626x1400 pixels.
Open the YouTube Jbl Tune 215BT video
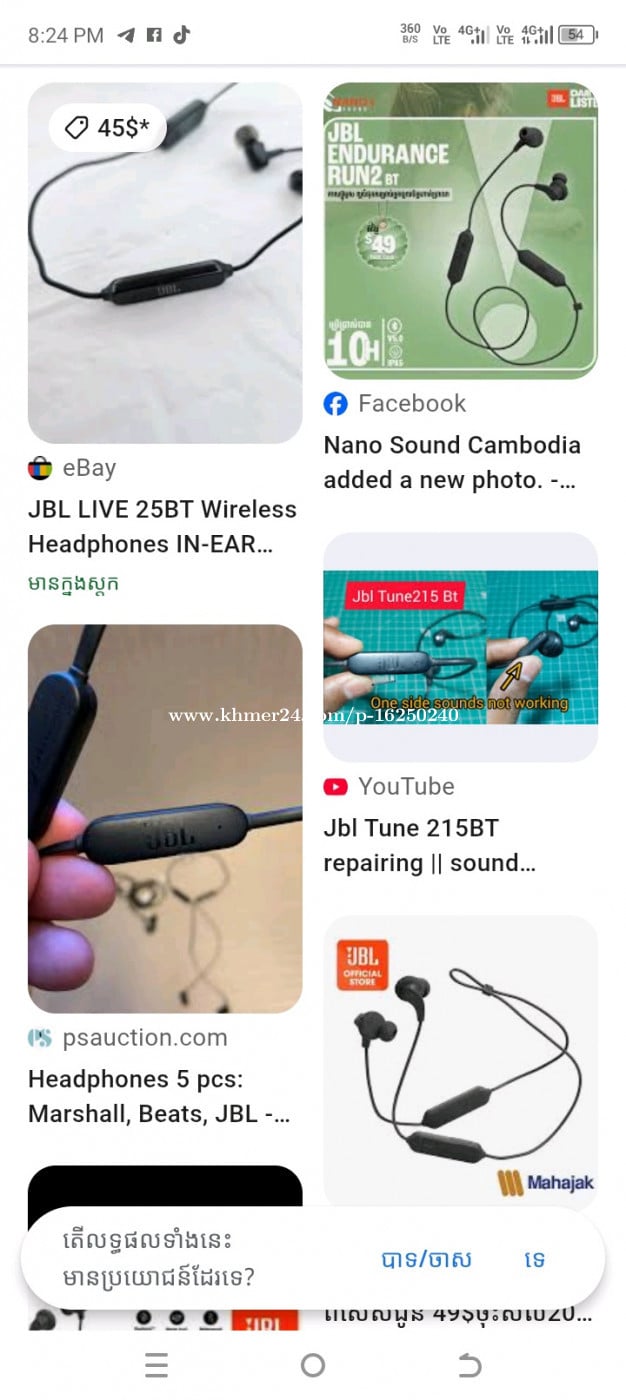[x=460, y=647]
